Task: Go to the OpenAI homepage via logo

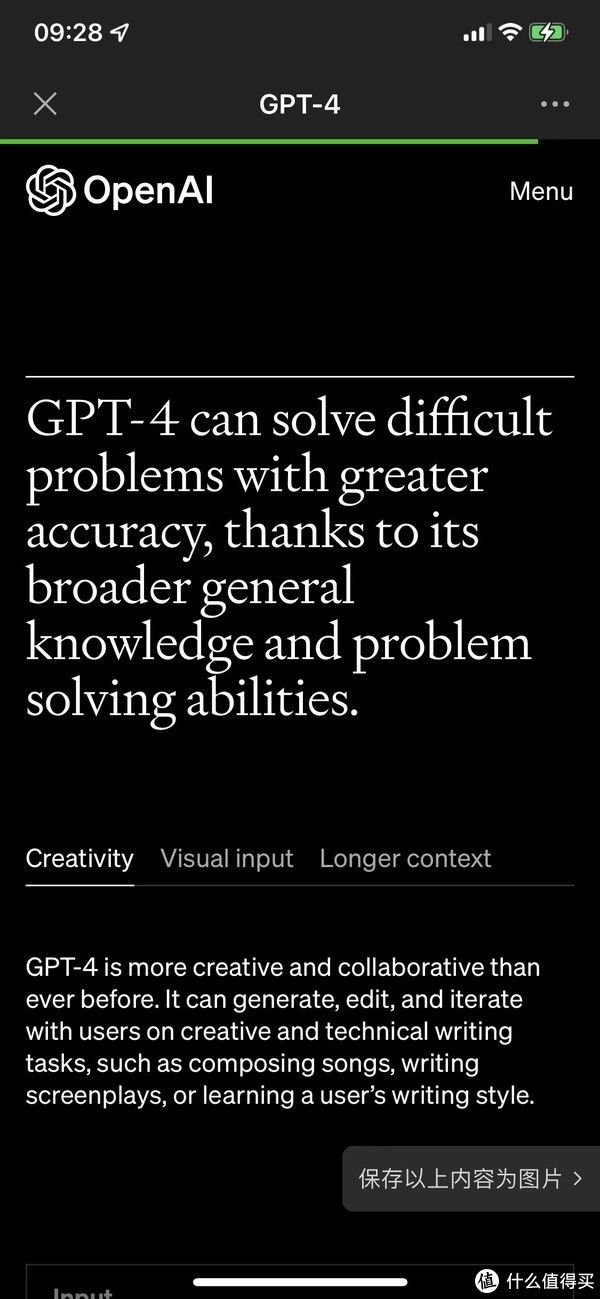Action: click(x=120, y=191)
